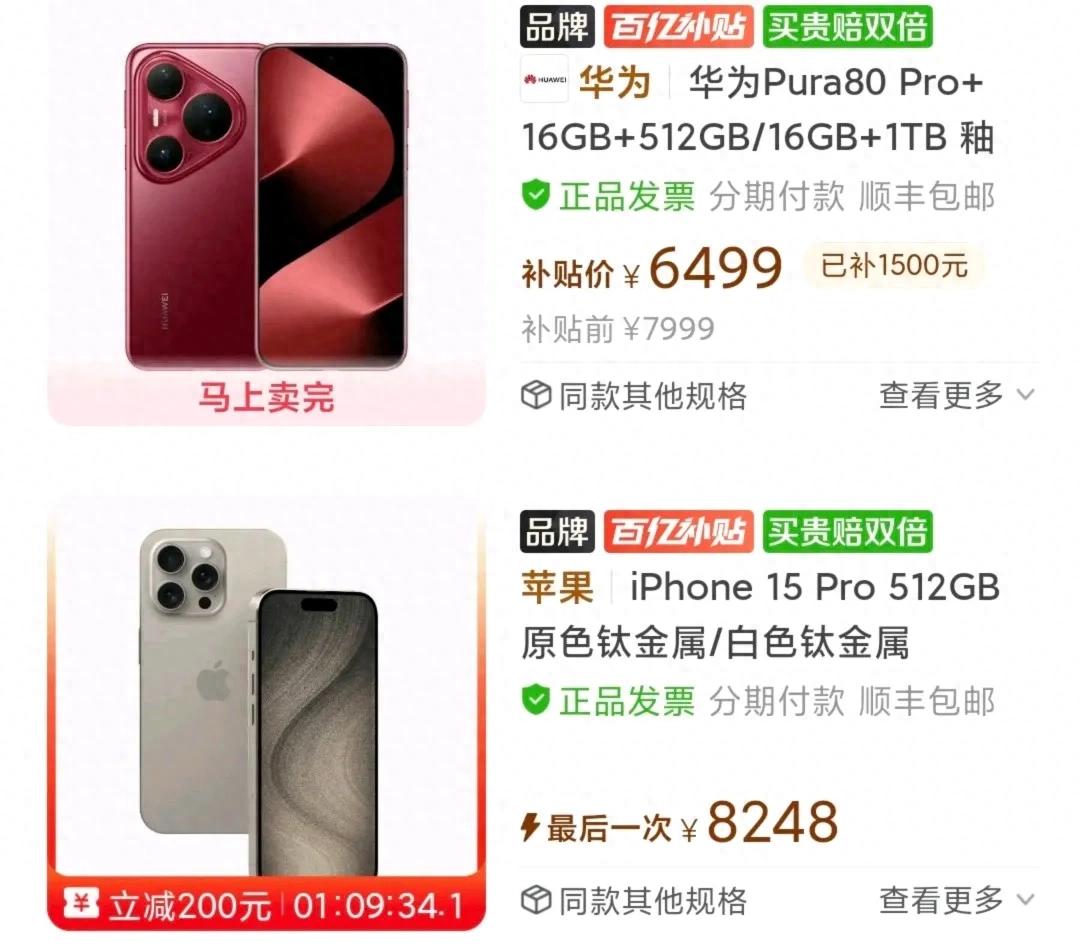This screenshot has height=946, width=1080.
Task: Expand 查看更多 under the iPhone 15 Pro listing
Action: click(955, 899)
